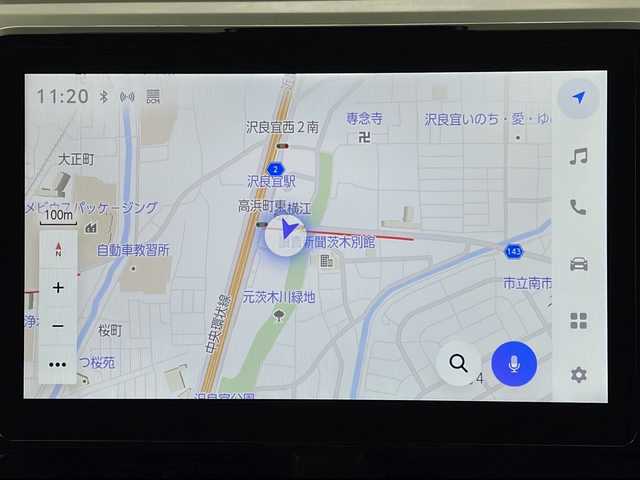Open settings gear
The width and height of the screenshot is (640, 480).
tap(578, 375)
